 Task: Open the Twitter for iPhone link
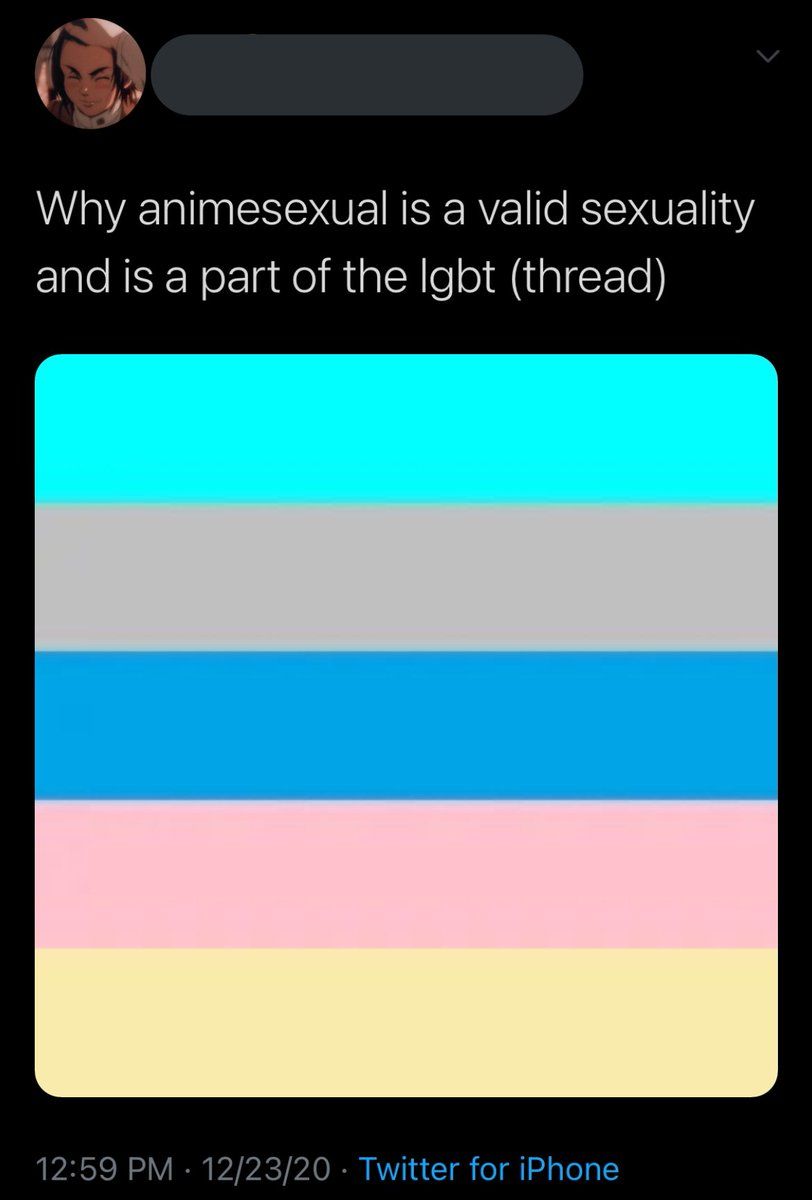[488, 1167]
